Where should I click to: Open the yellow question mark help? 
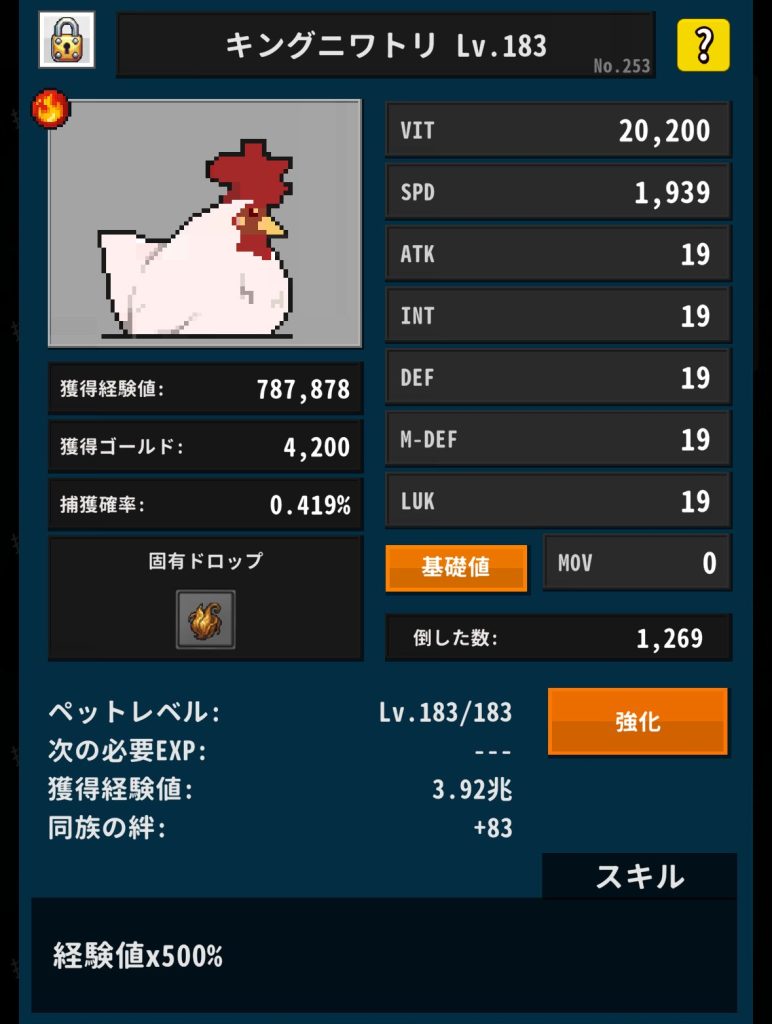[x=703, y=45]
